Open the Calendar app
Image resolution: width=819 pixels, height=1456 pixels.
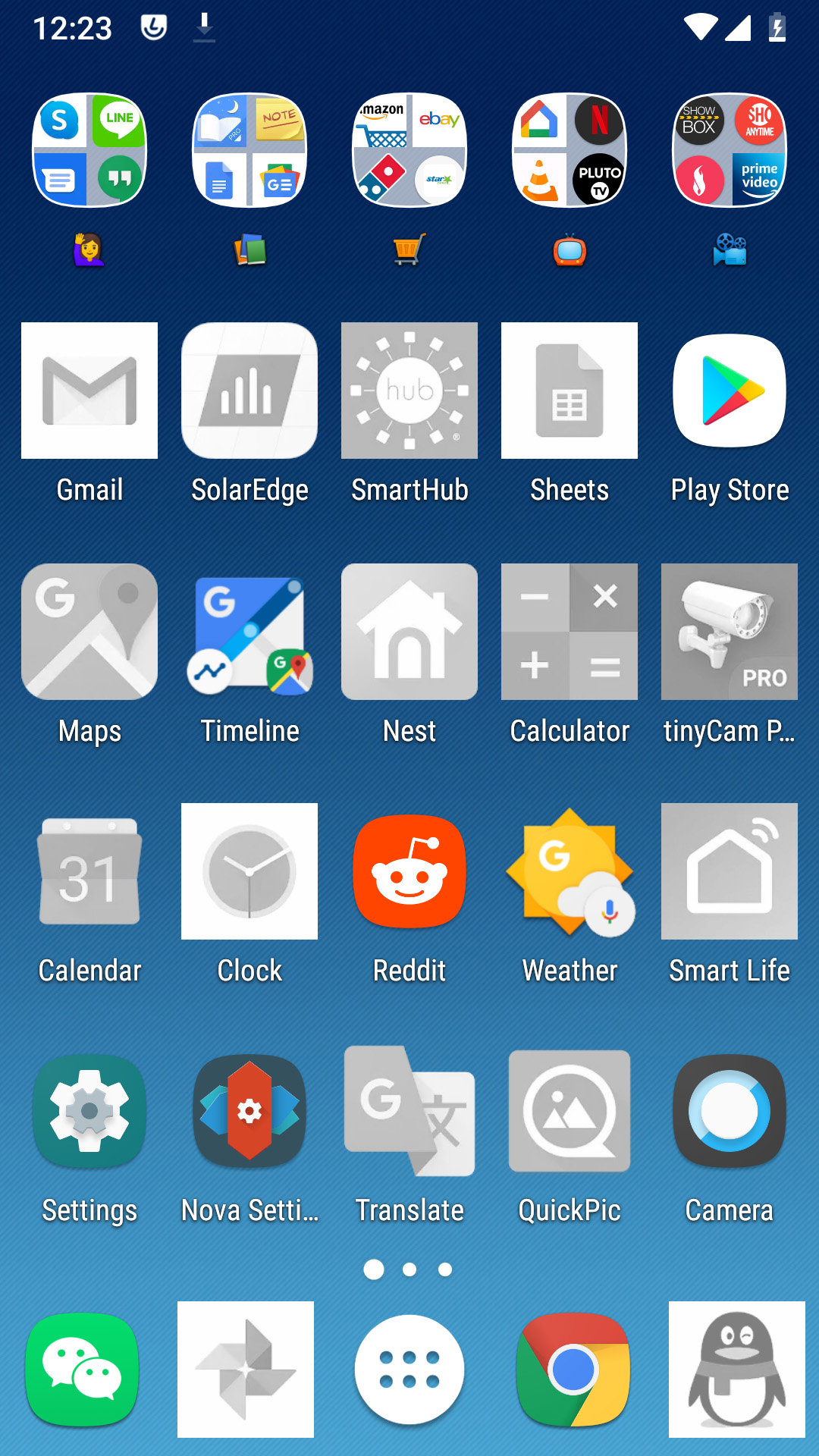pos(89,871)
